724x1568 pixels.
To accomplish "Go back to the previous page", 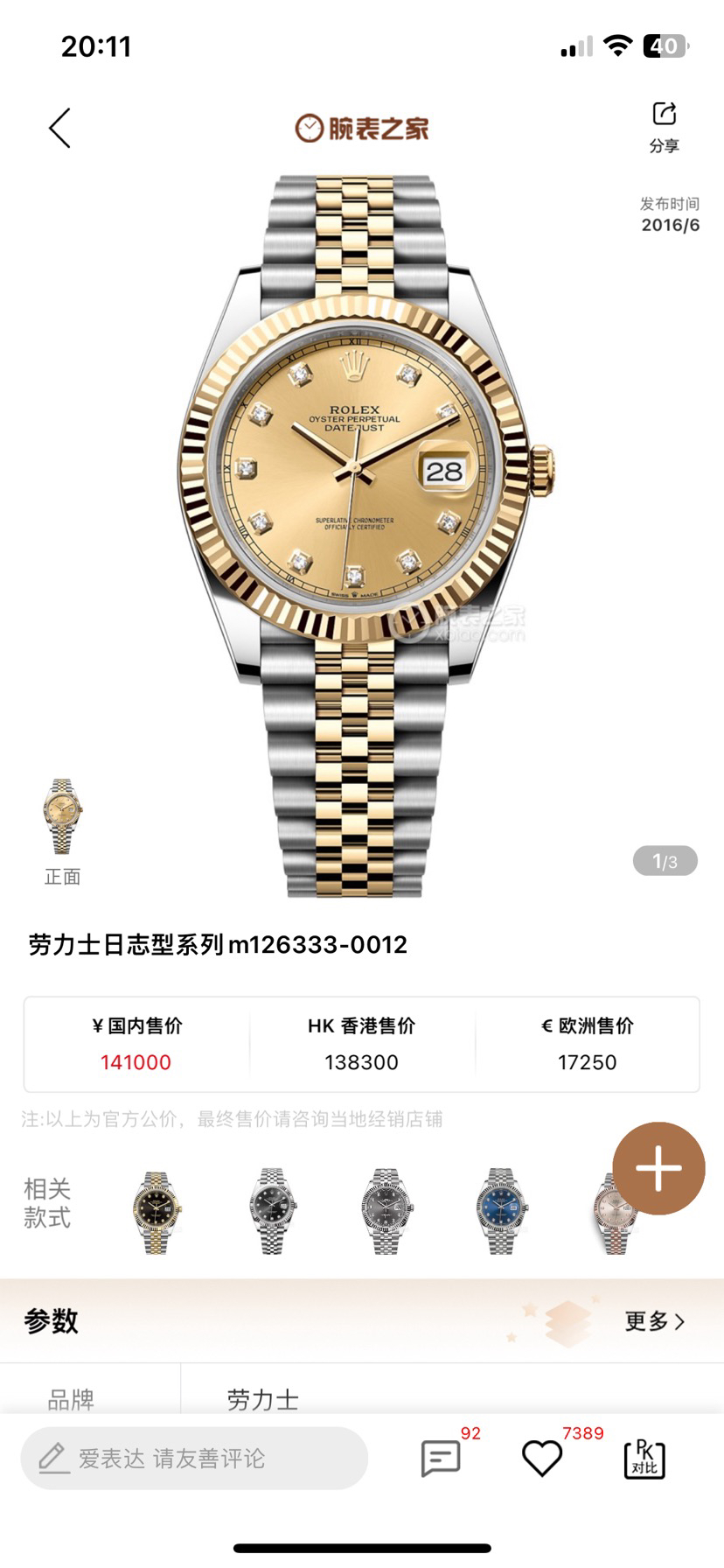I will (59, 129).
